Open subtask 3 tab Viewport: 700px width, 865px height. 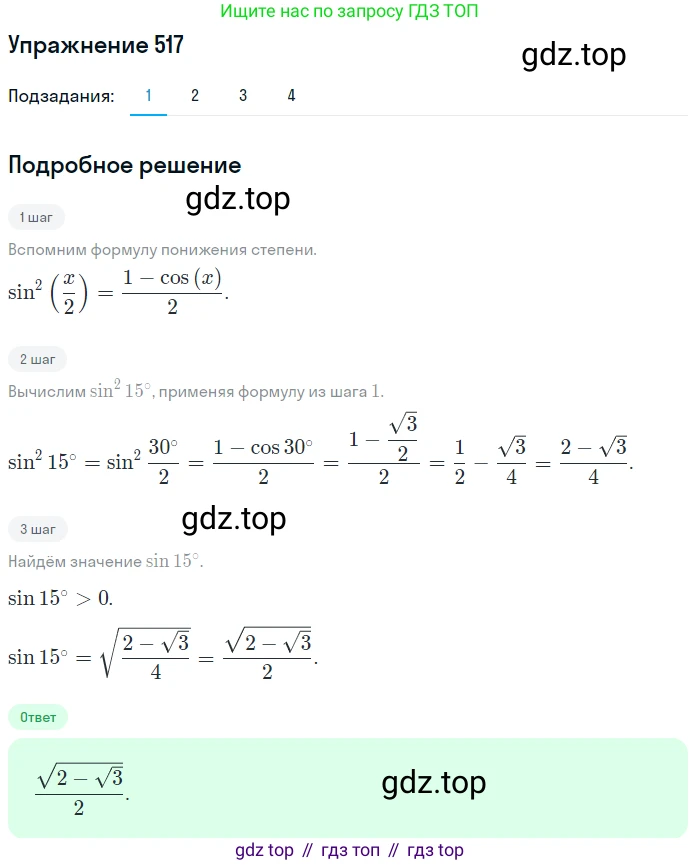[x=243, y=96]
